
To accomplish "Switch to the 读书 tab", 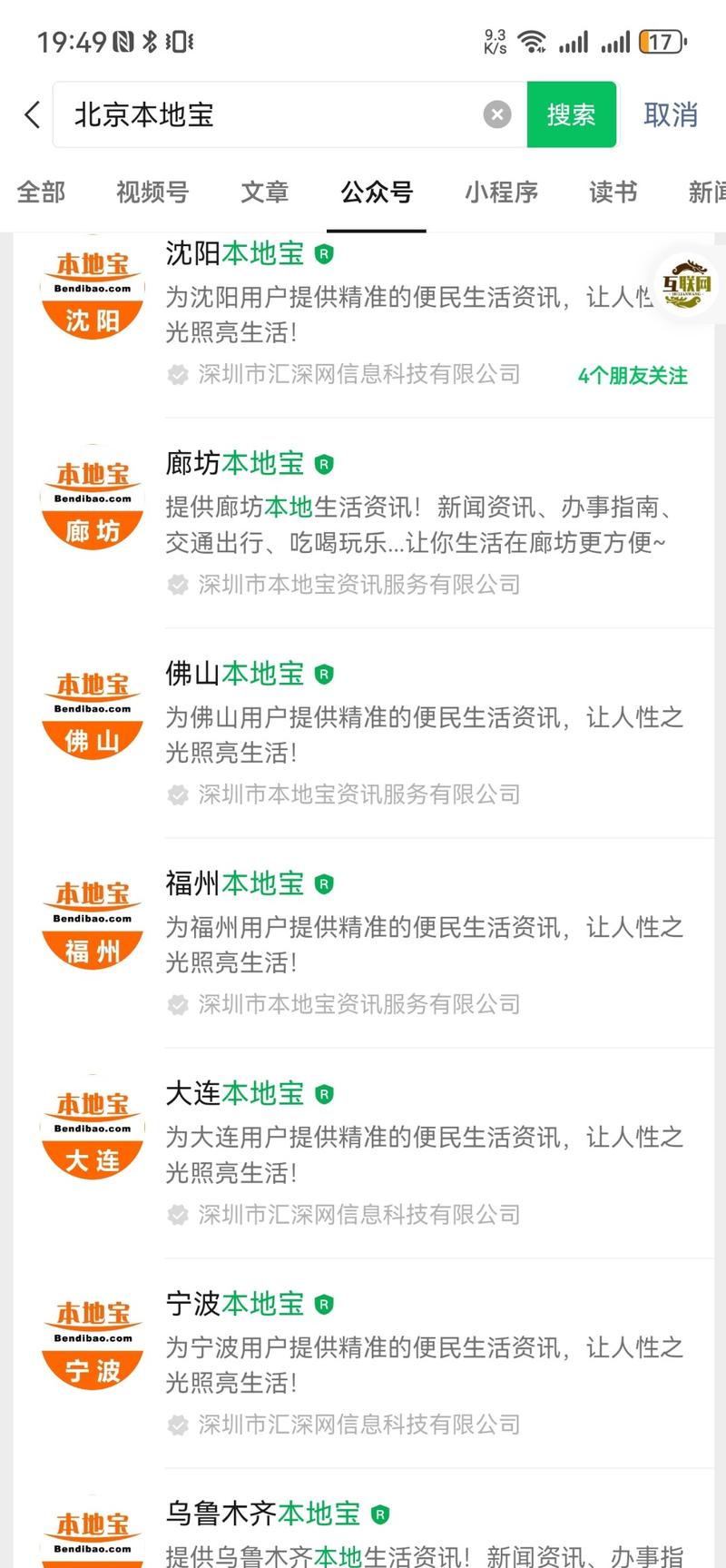I will click(x=613, y=192).
